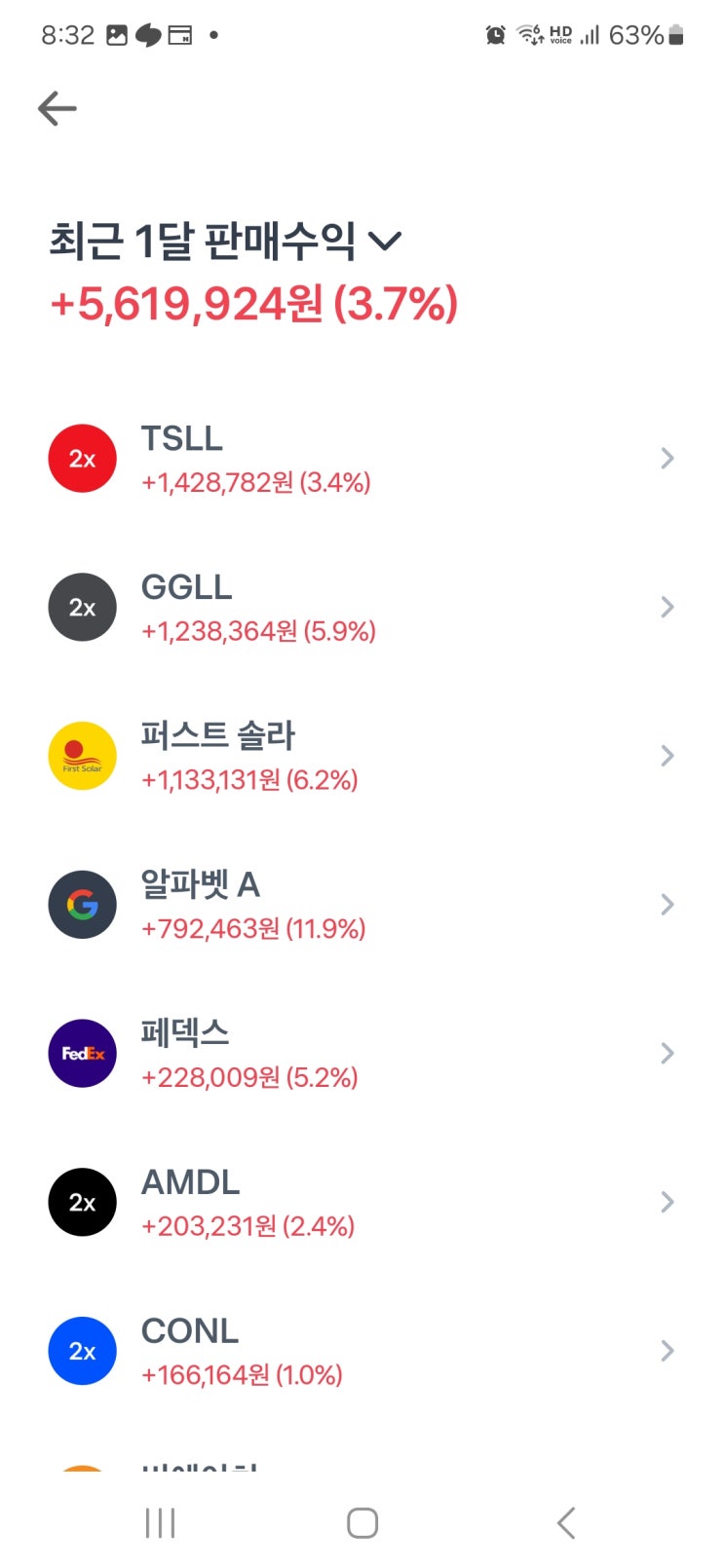Open the 퍼스트 솔라 row
The height and width of the screenshot is (1568, 724).
click(x=361, y=757)
